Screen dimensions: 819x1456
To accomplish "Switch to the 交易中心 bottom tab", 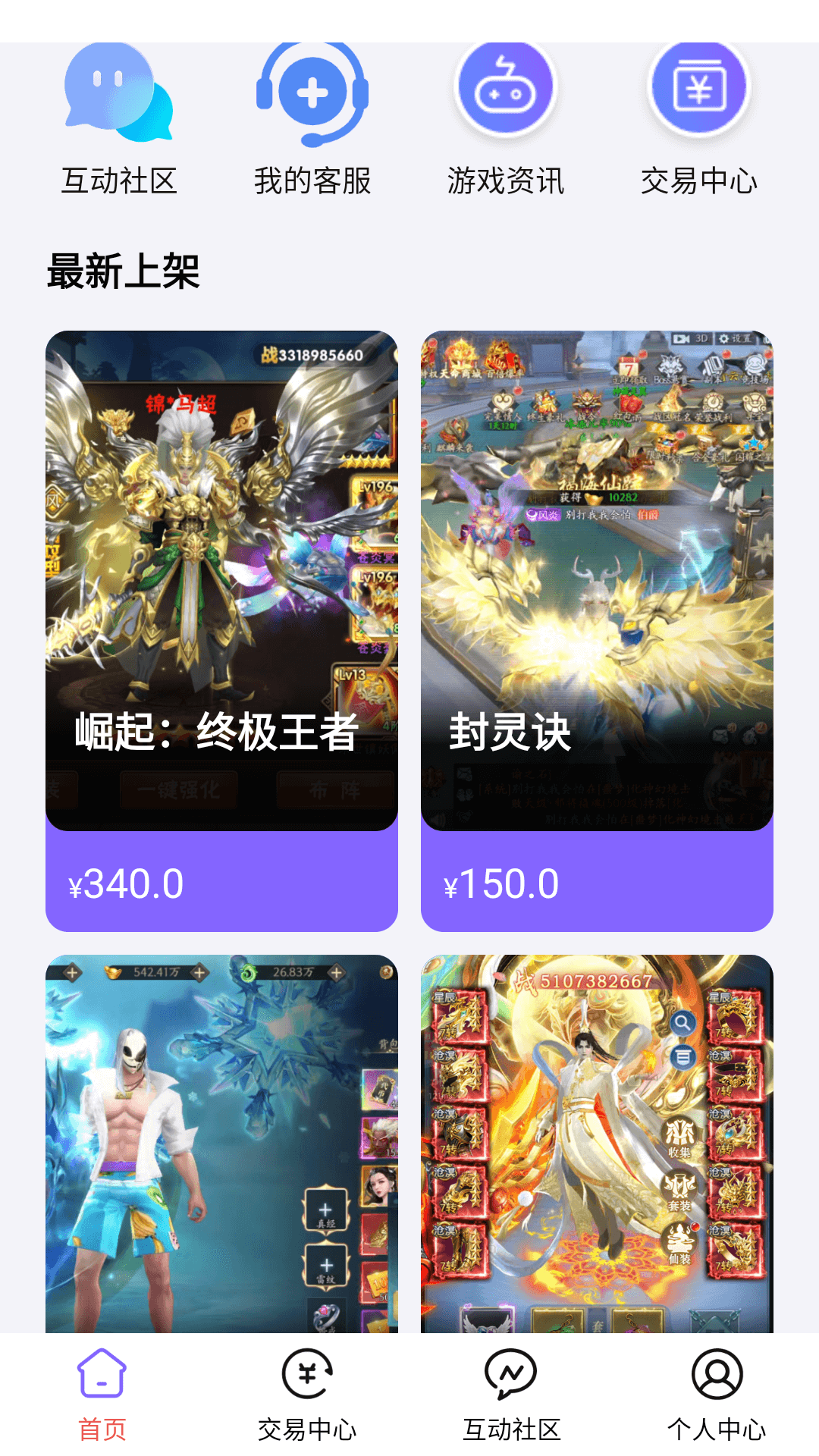I will [x=307, y=1394].
